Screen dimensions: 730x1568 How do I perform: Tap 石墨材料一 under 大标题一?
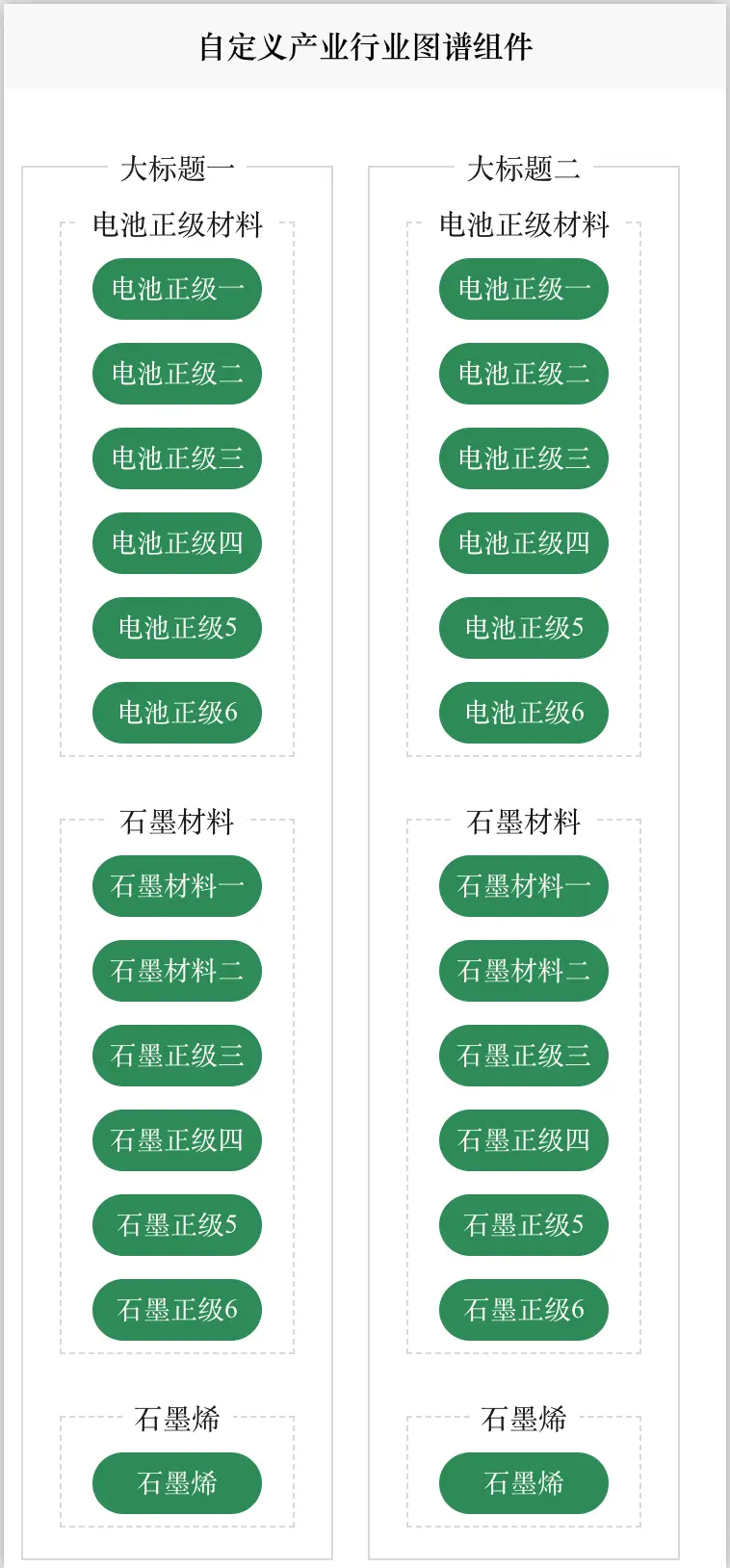point(177,886)
